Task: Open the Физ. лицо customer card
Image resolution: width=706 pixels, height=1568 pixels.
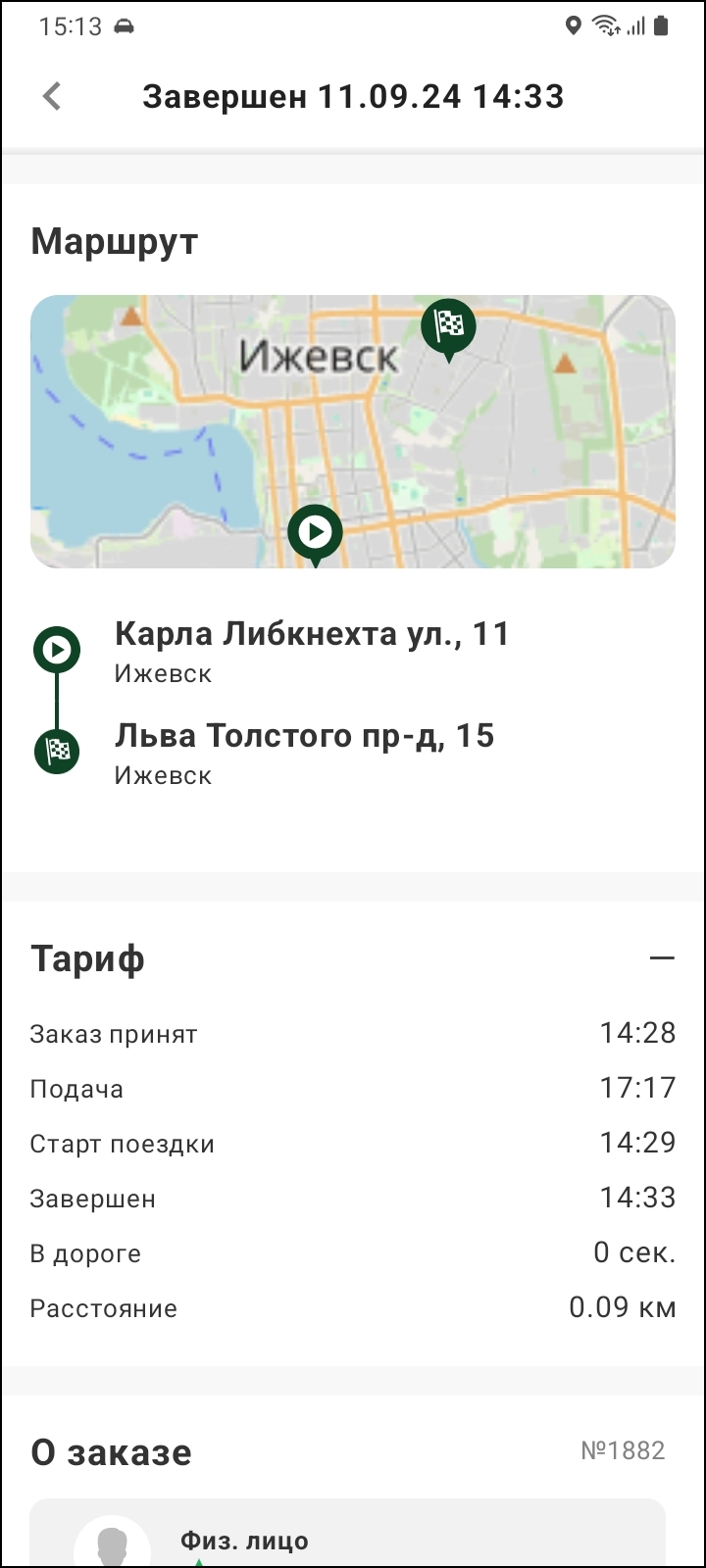Action: coord(348,1535)
